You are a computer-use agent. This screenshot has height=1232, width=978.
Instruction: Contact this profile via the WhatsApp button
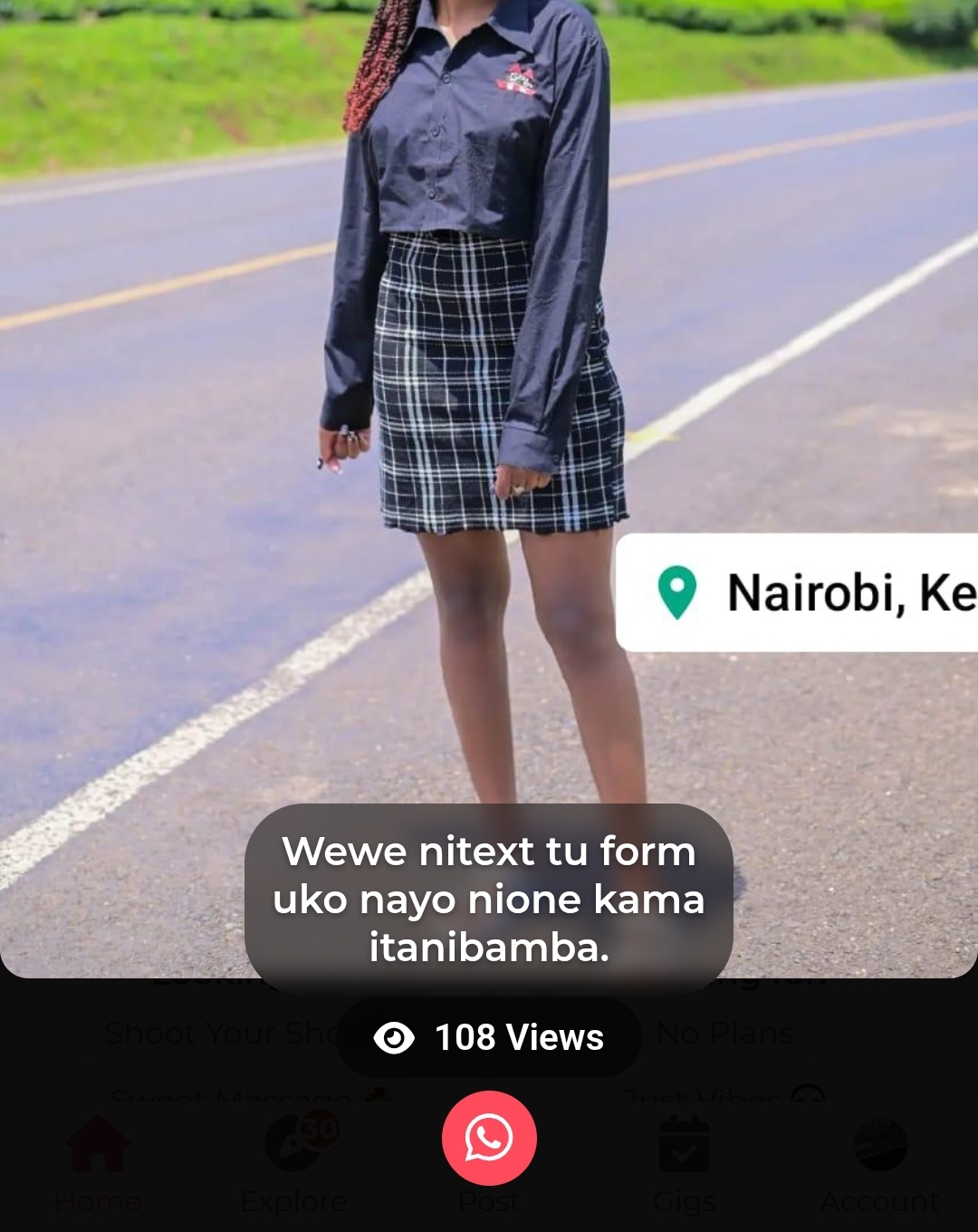pos(489,1138)
